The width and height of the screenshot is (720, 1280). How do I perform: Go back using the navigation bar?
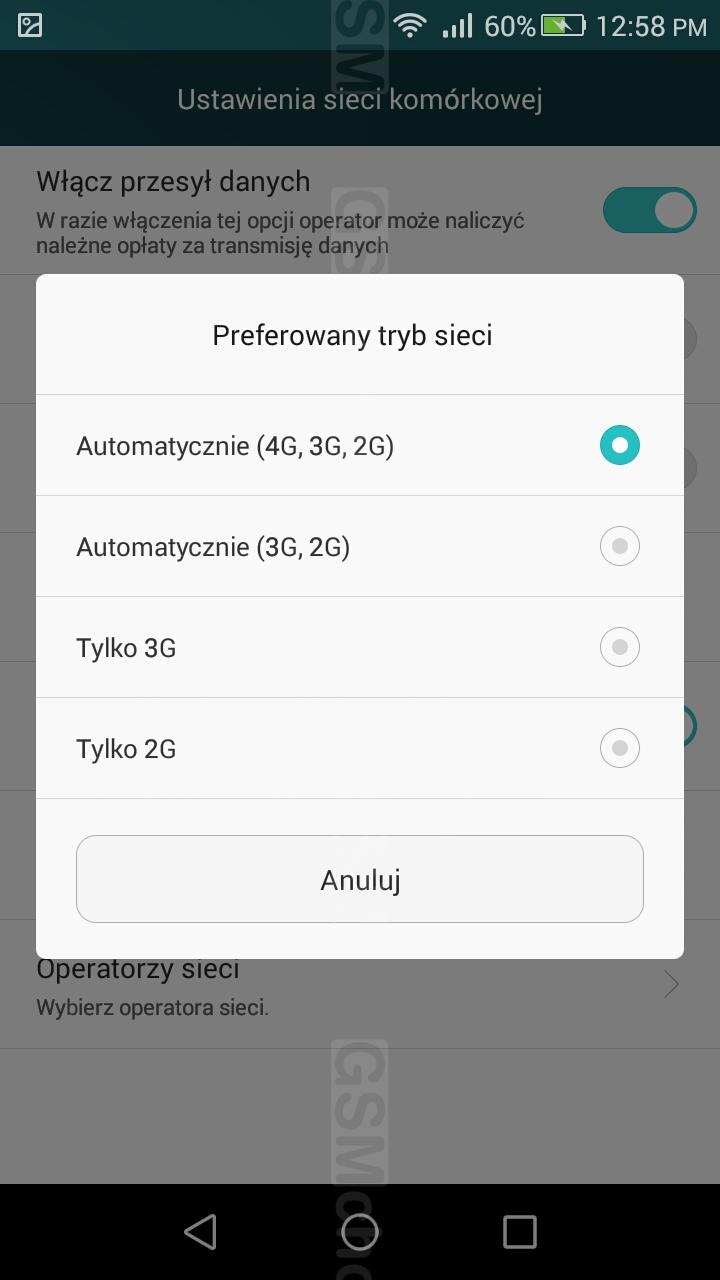coord(201,1231)
